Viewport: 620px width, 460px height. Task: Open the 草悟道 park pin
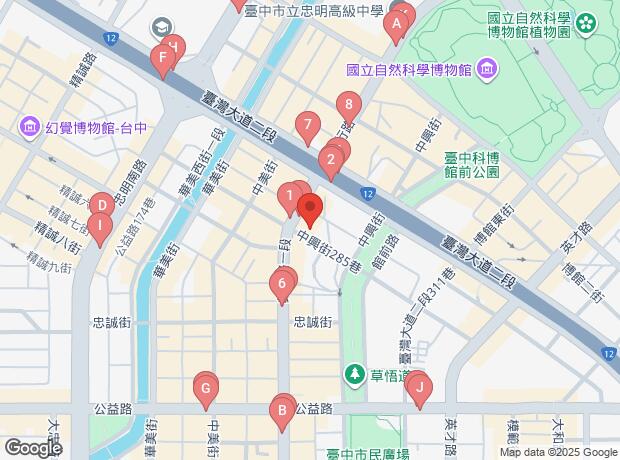pos(354,375)
